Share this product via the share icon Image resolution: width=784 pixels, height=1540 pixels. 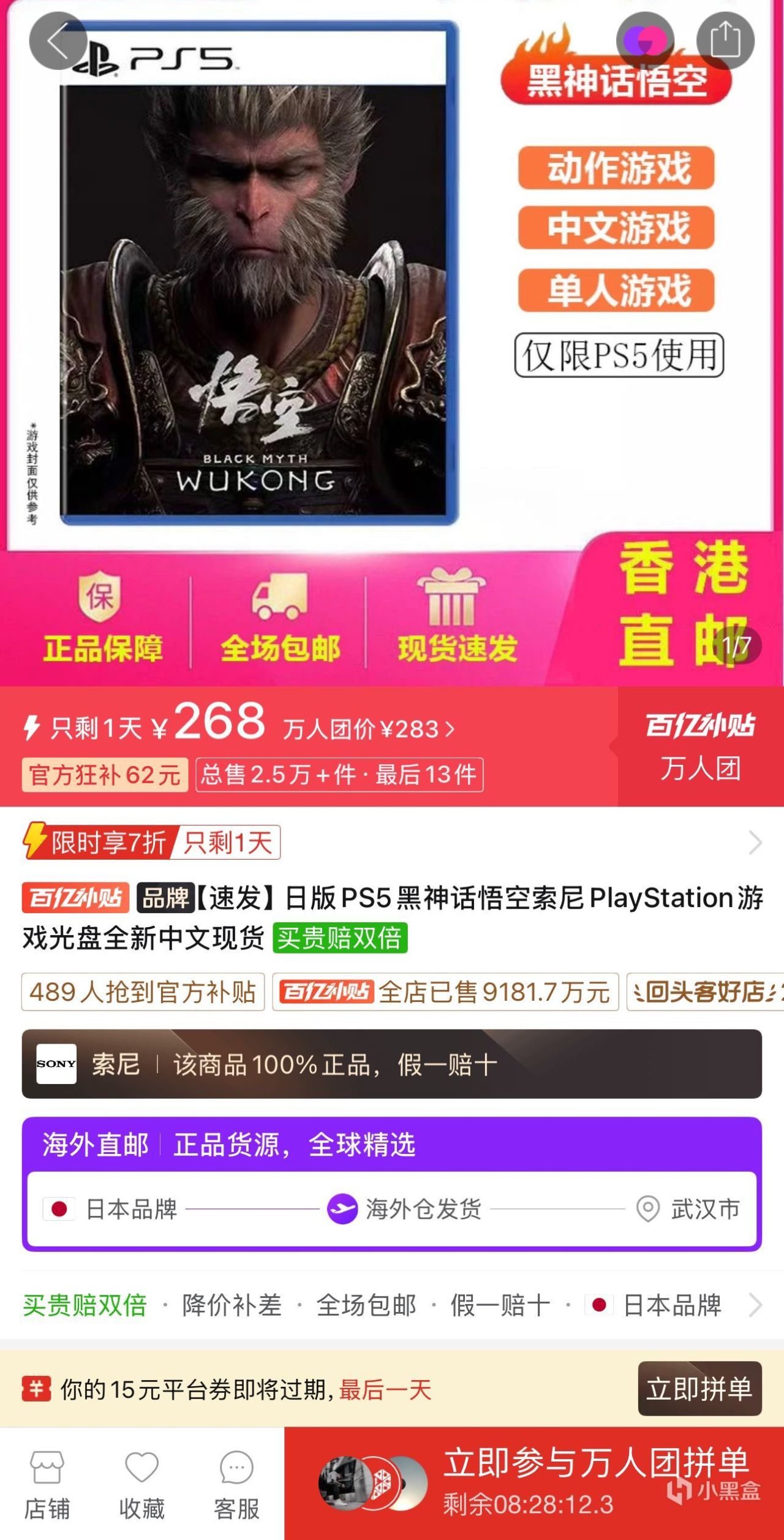point(725,40)
